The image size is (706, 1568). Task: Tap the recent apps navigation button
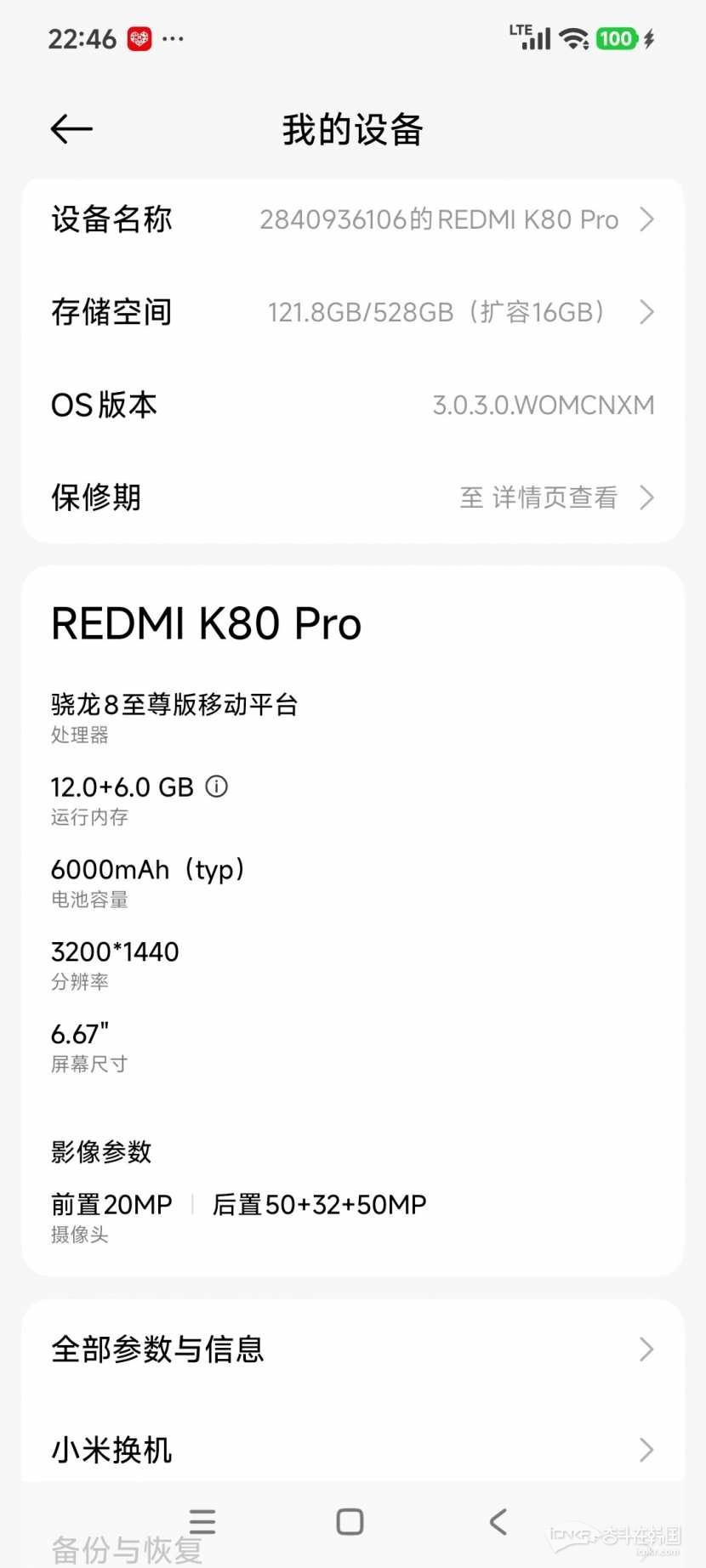tap(202, 1521)
